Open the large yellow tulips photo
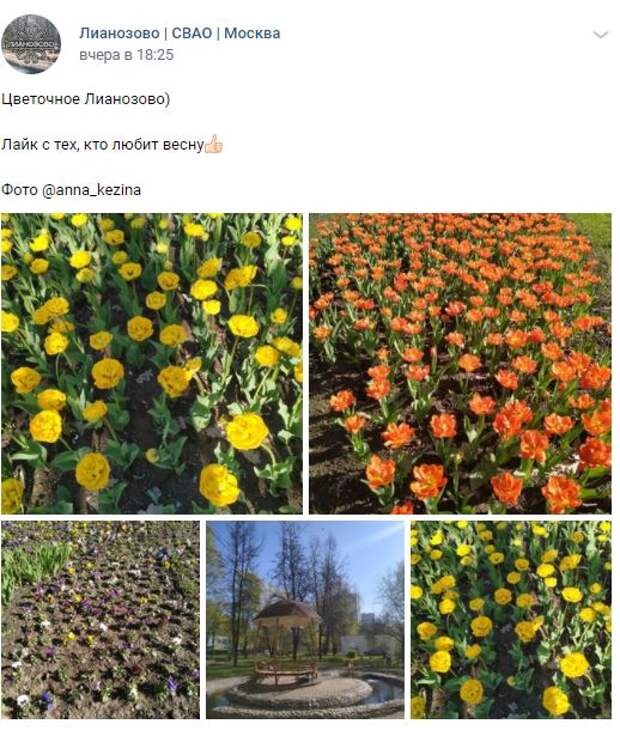620x730 pixels. 151,363
